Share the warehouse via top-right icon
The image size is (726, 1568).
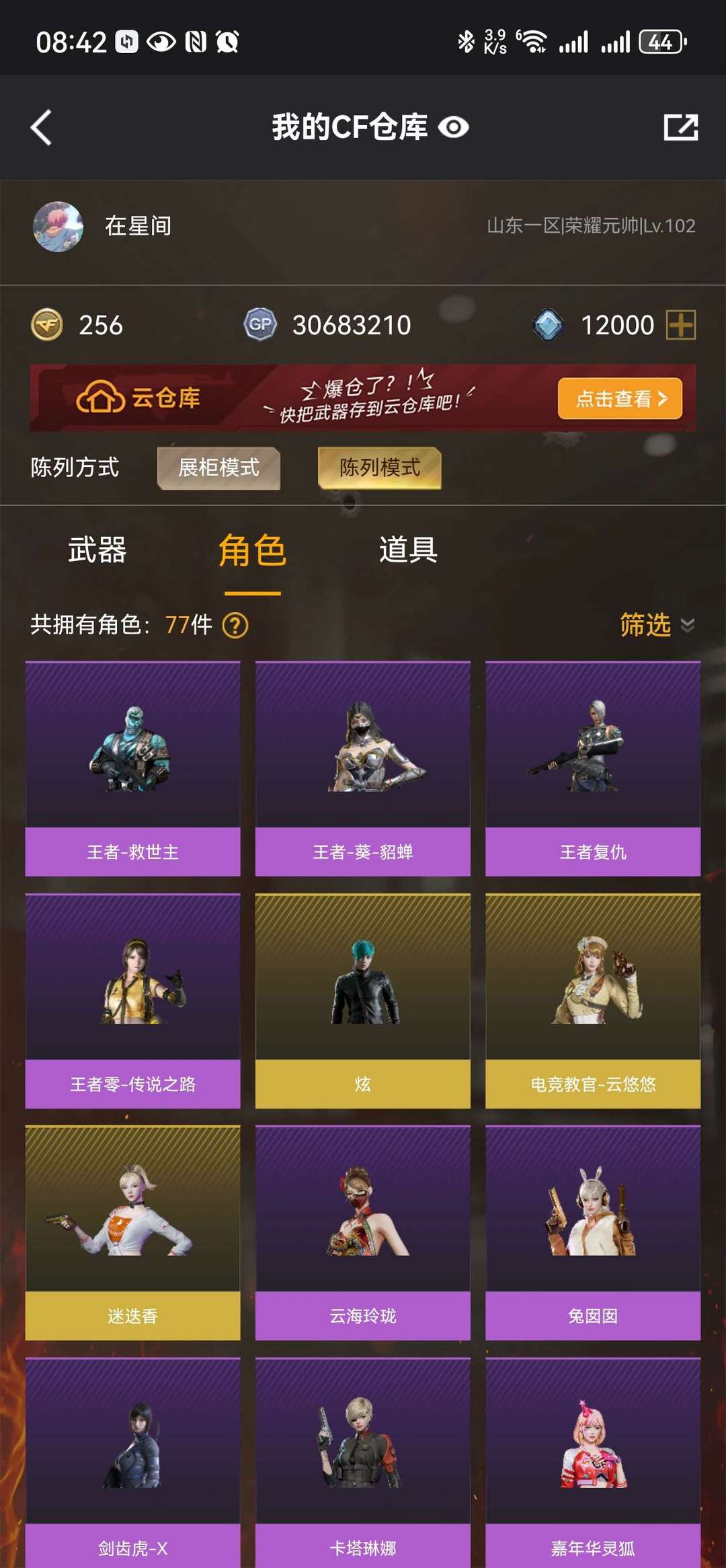pos(681,127)
